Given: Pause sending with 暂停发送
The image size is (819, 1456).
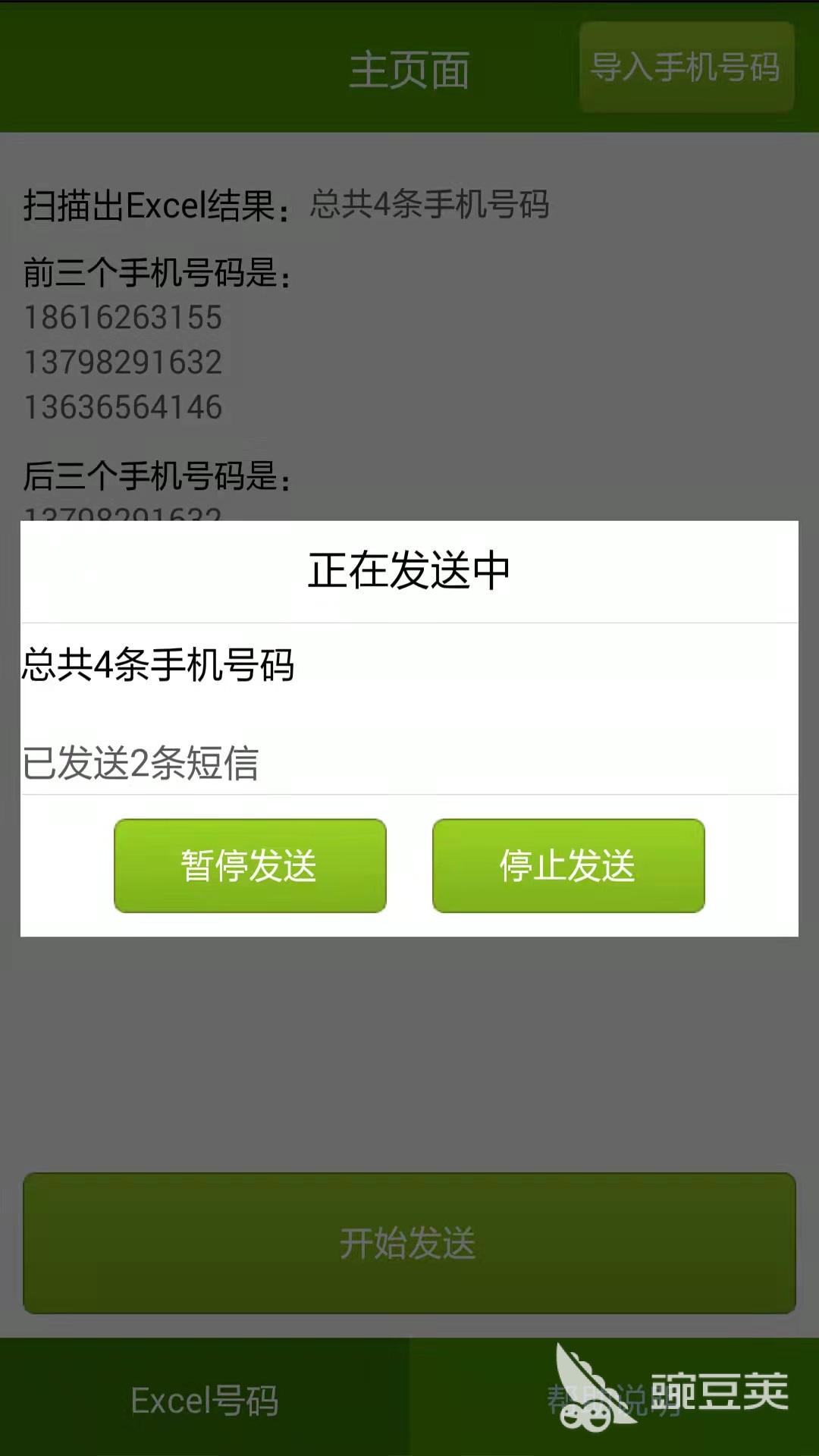Looking at the screenshot, I should (x=249, y=865).
